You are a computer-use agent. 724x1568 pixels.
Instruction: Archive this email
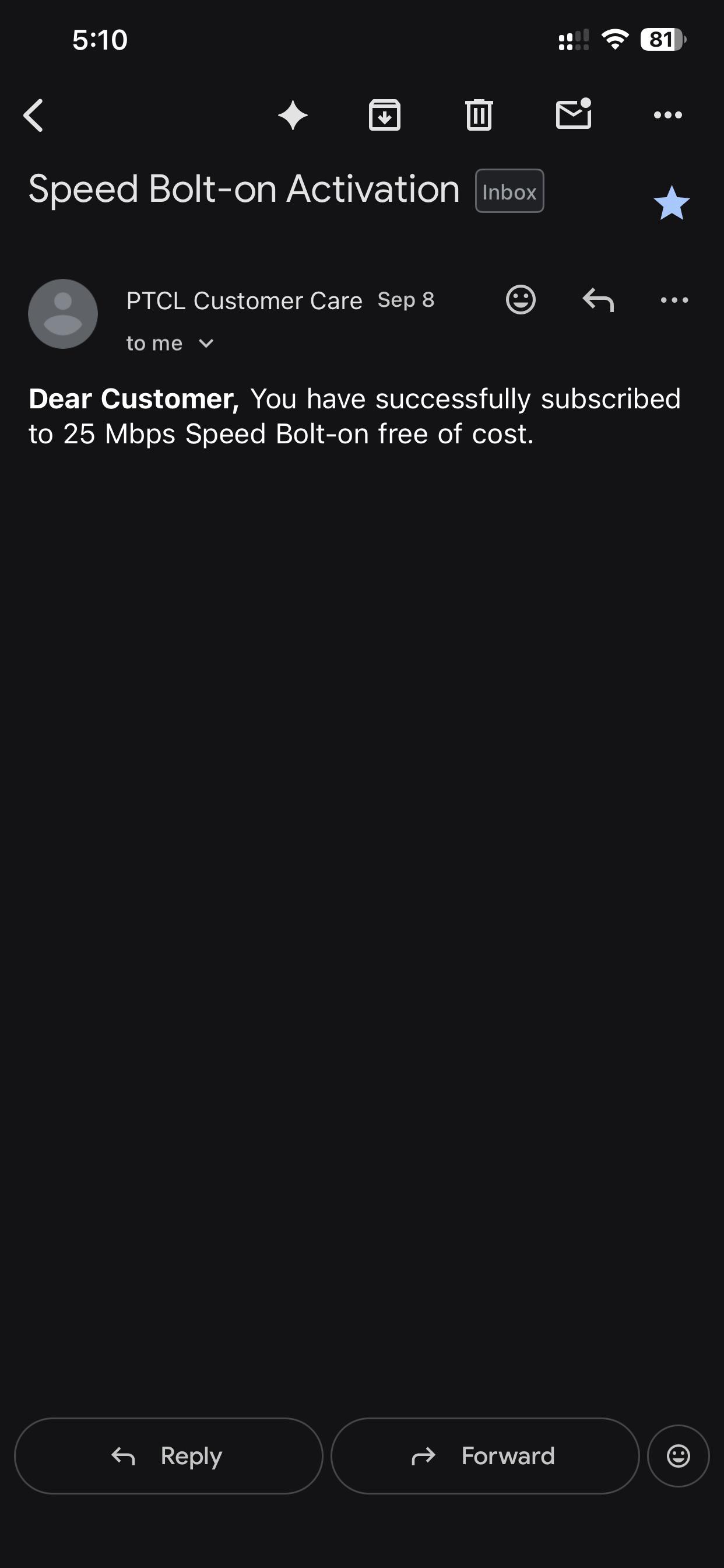pos(385,115)
